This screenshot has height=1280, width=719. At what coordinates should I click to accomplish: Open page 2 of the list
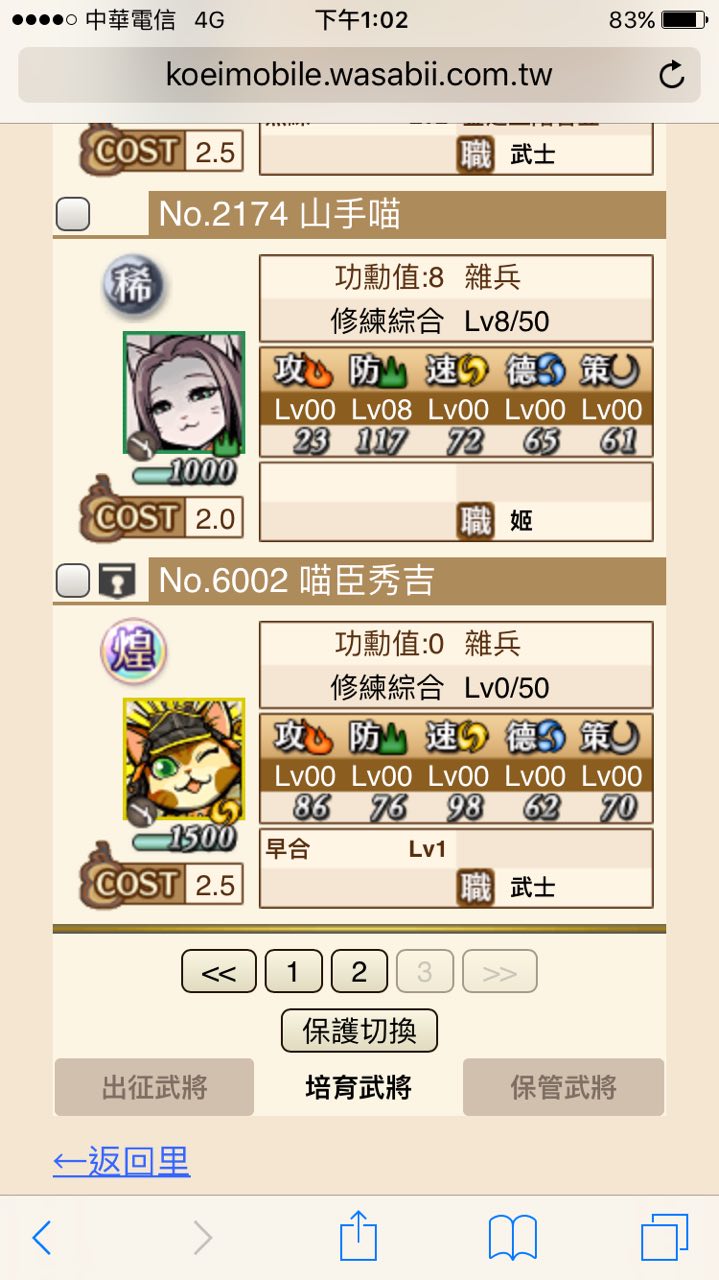point(359,971)
